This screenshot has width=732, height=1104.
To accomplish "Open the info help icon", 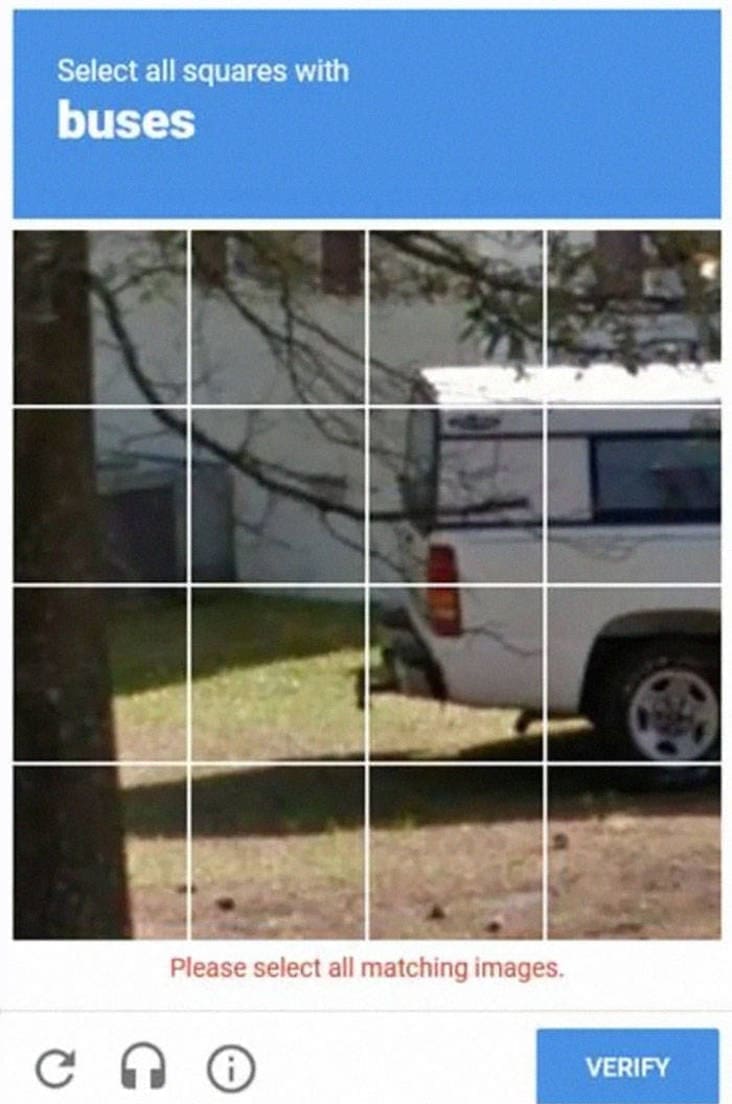I will coord(231,1069).
